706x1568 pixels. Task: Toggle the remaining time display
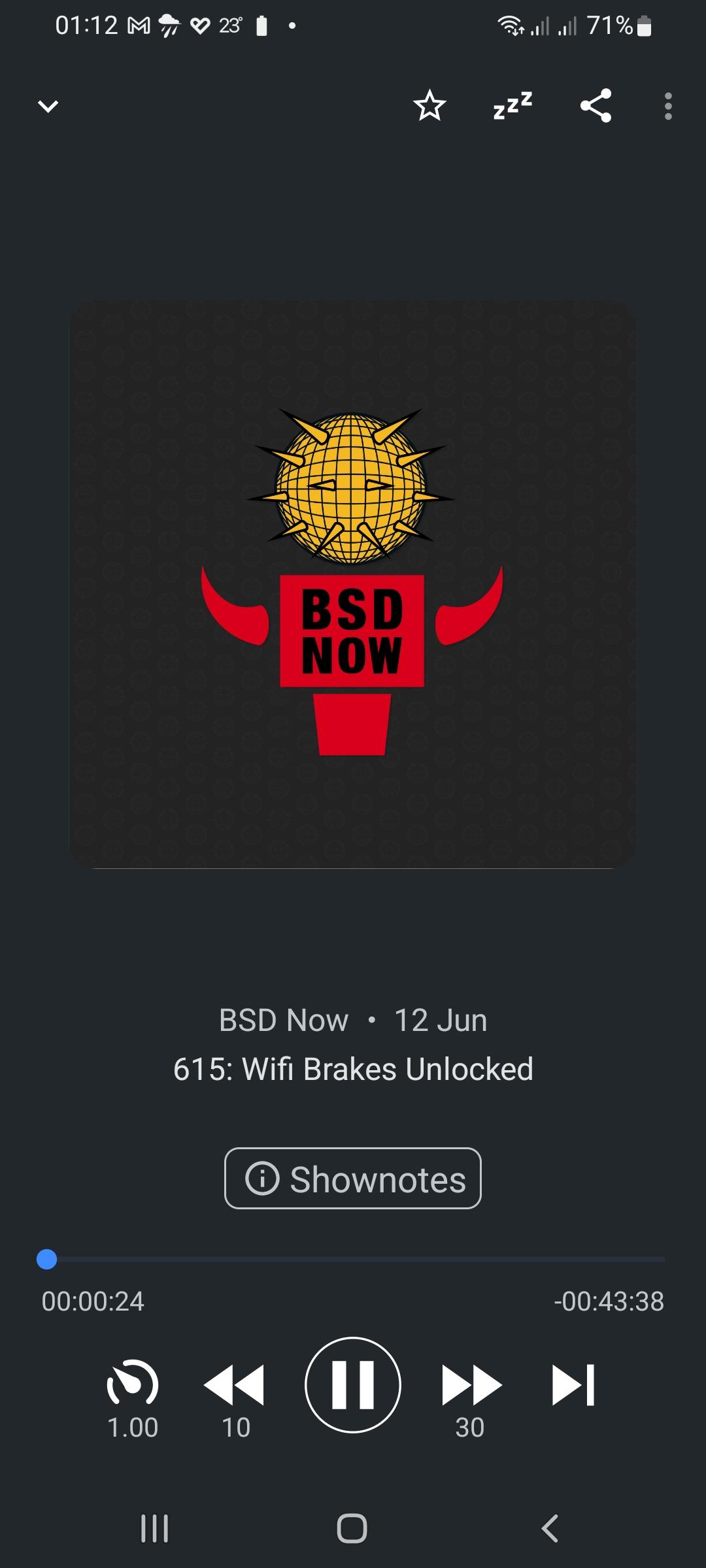tap(609, 1301)
